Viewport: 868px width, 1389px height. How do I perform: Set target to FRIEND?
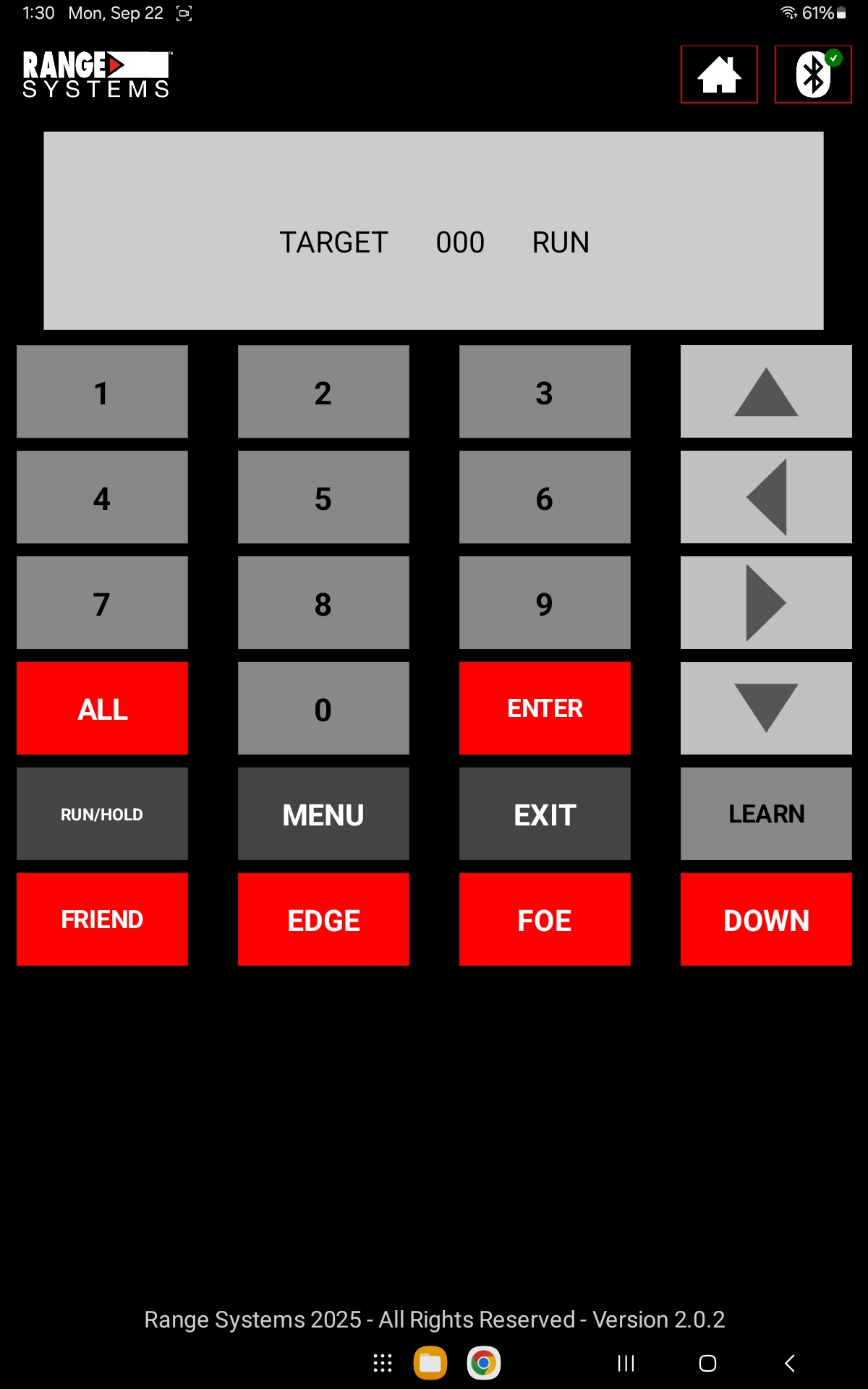(x=102, y=919)
